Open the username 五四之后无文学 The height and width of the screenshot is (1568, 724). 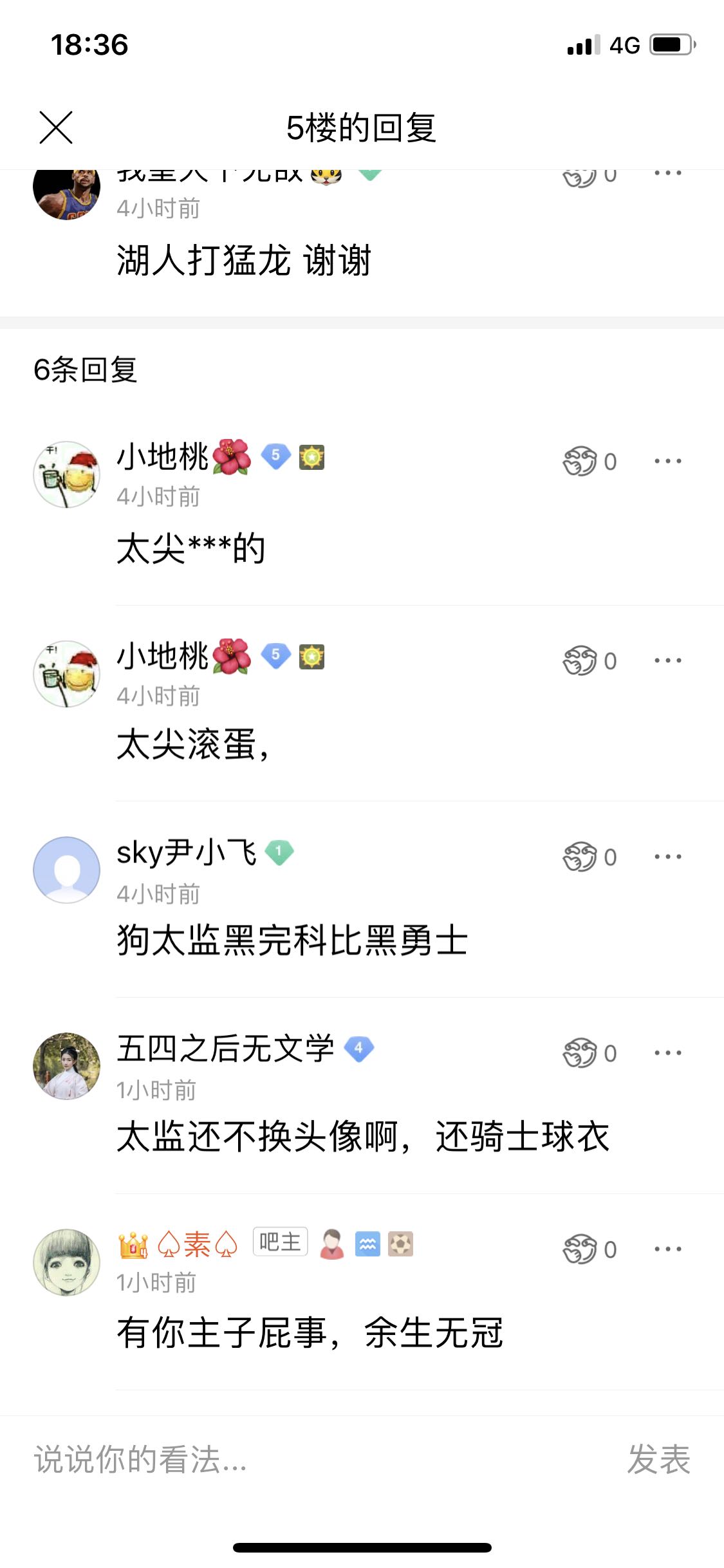pos(225,1049)
